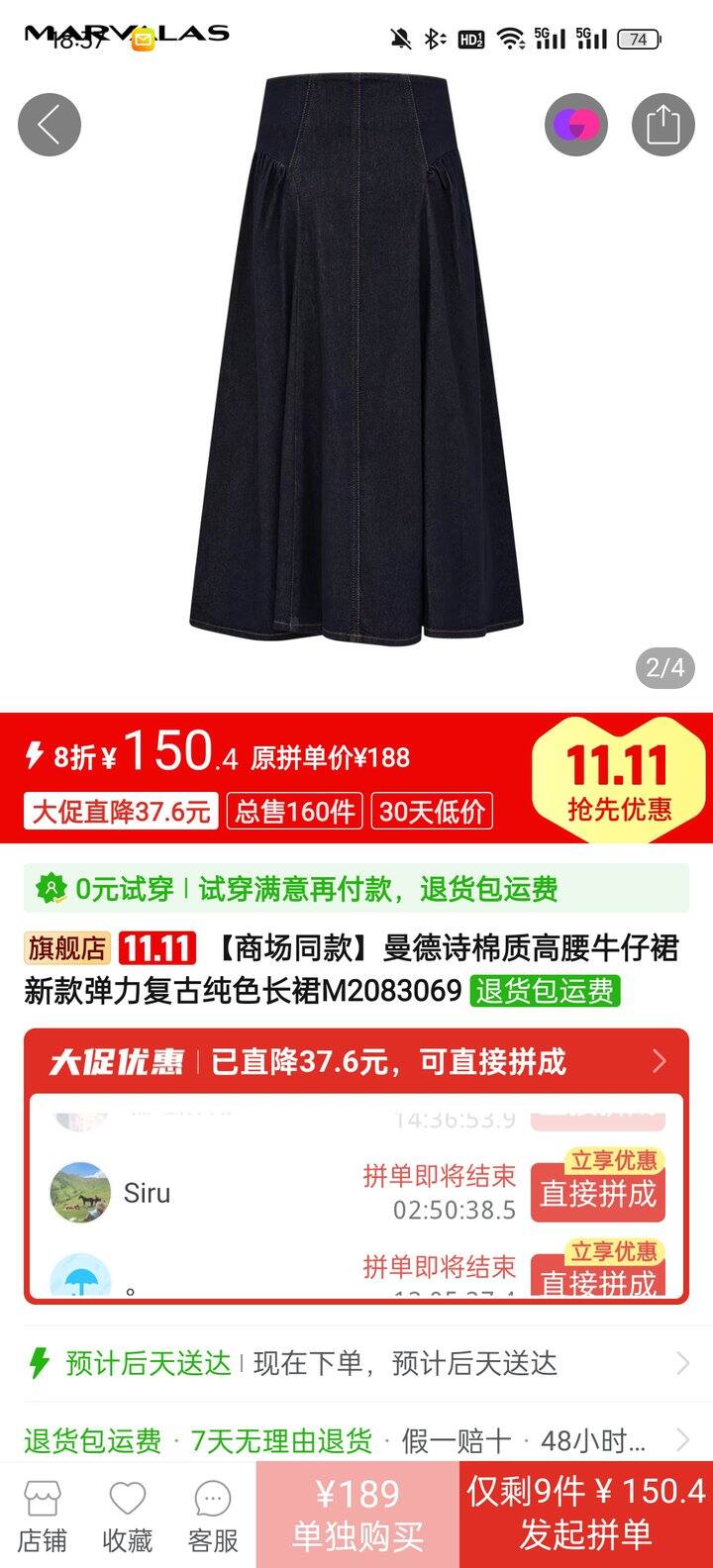Open the 0元试穿 try-on banner

pyautogui.click(x=356, y=888)
